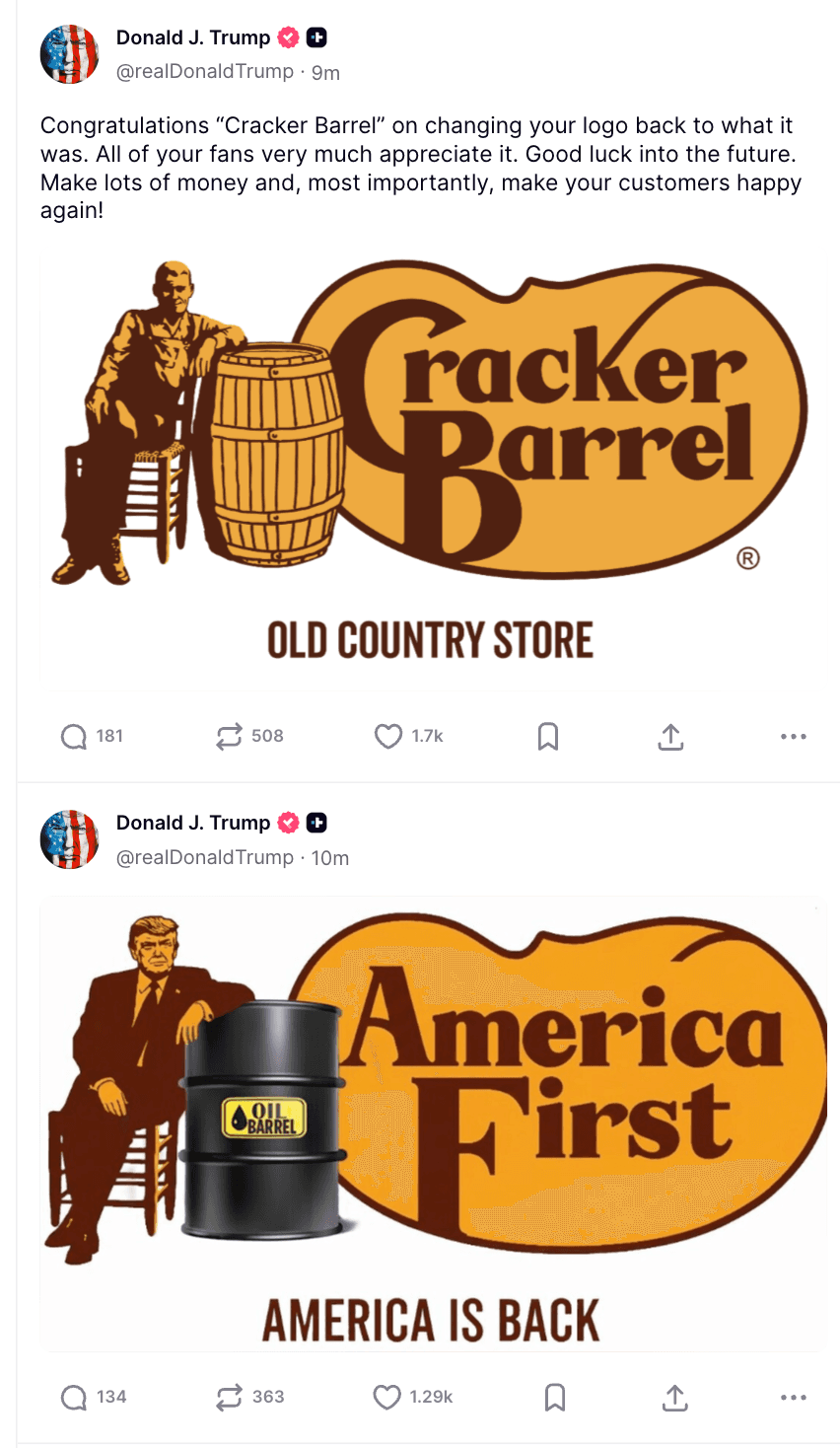Open the Cracker Barrel logo image
840x1448 pixels.
[x=432, y=464]
